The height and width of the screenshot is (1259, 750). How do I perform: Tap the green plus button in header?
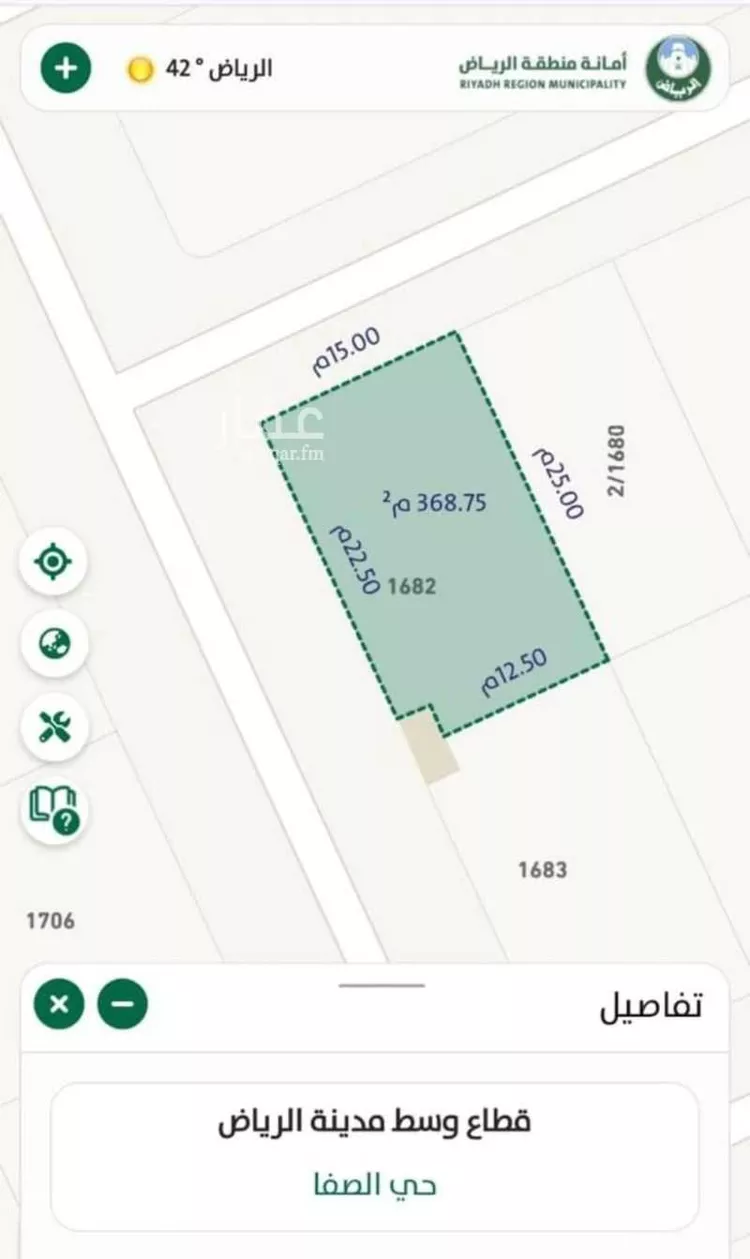pyautogui.click(x=65, y=68)
